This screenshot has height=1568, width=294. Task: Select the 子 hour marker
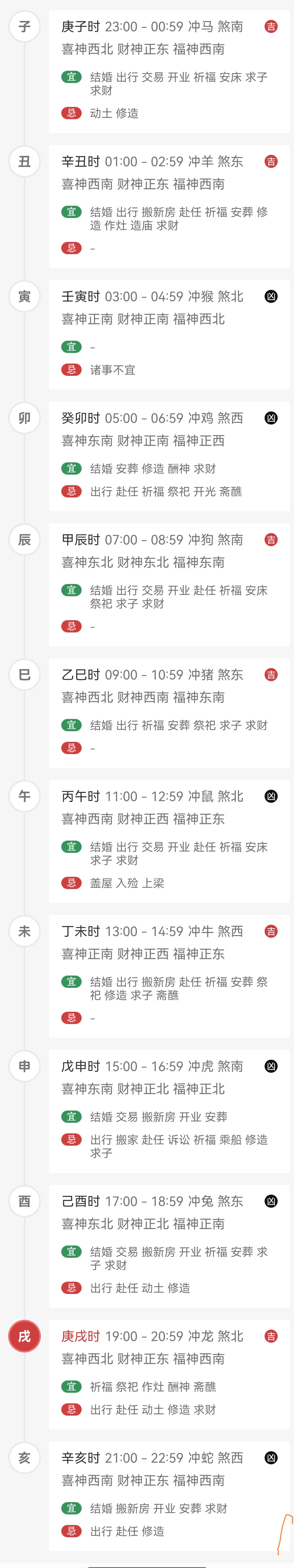pos(24,26)
